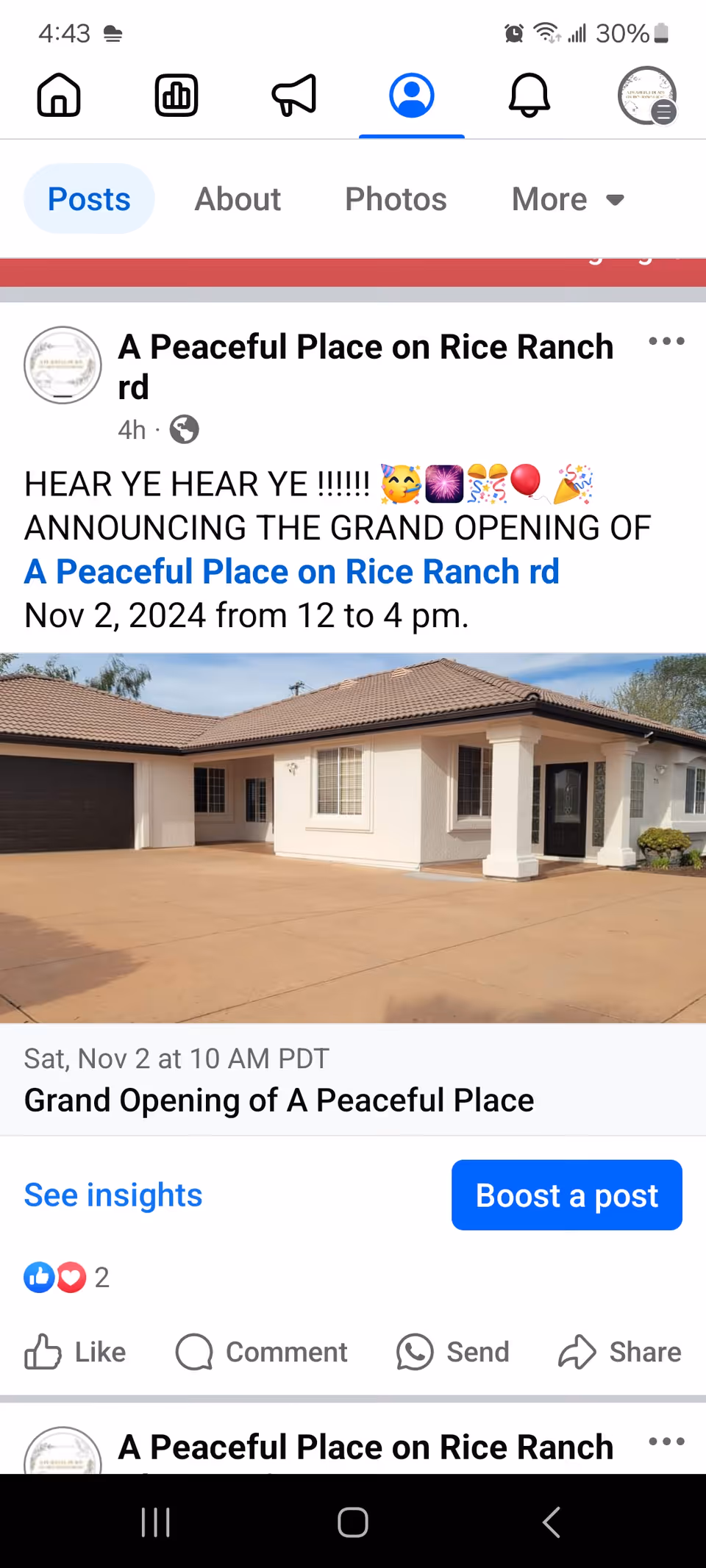Open the profile menu avatar

646,96
